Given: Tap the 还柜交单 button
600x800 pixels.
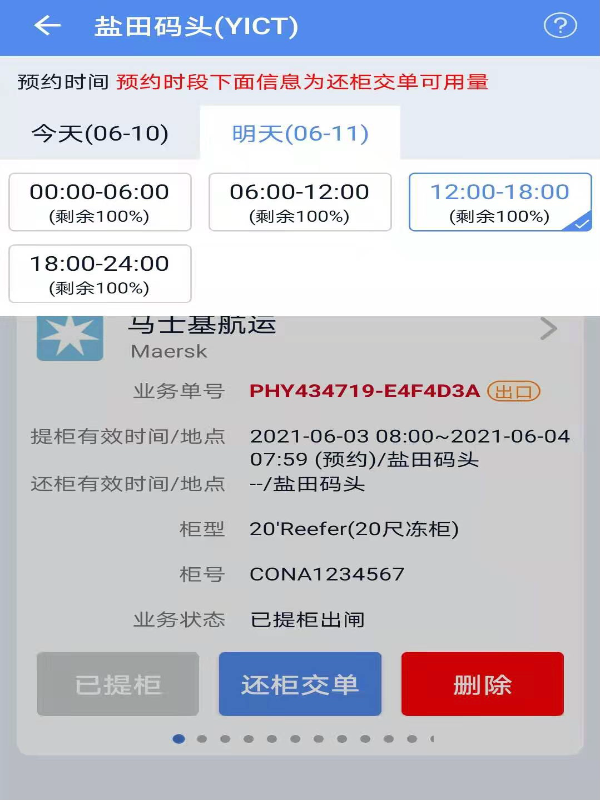Looking at the screenshot, I should point(300,684).
